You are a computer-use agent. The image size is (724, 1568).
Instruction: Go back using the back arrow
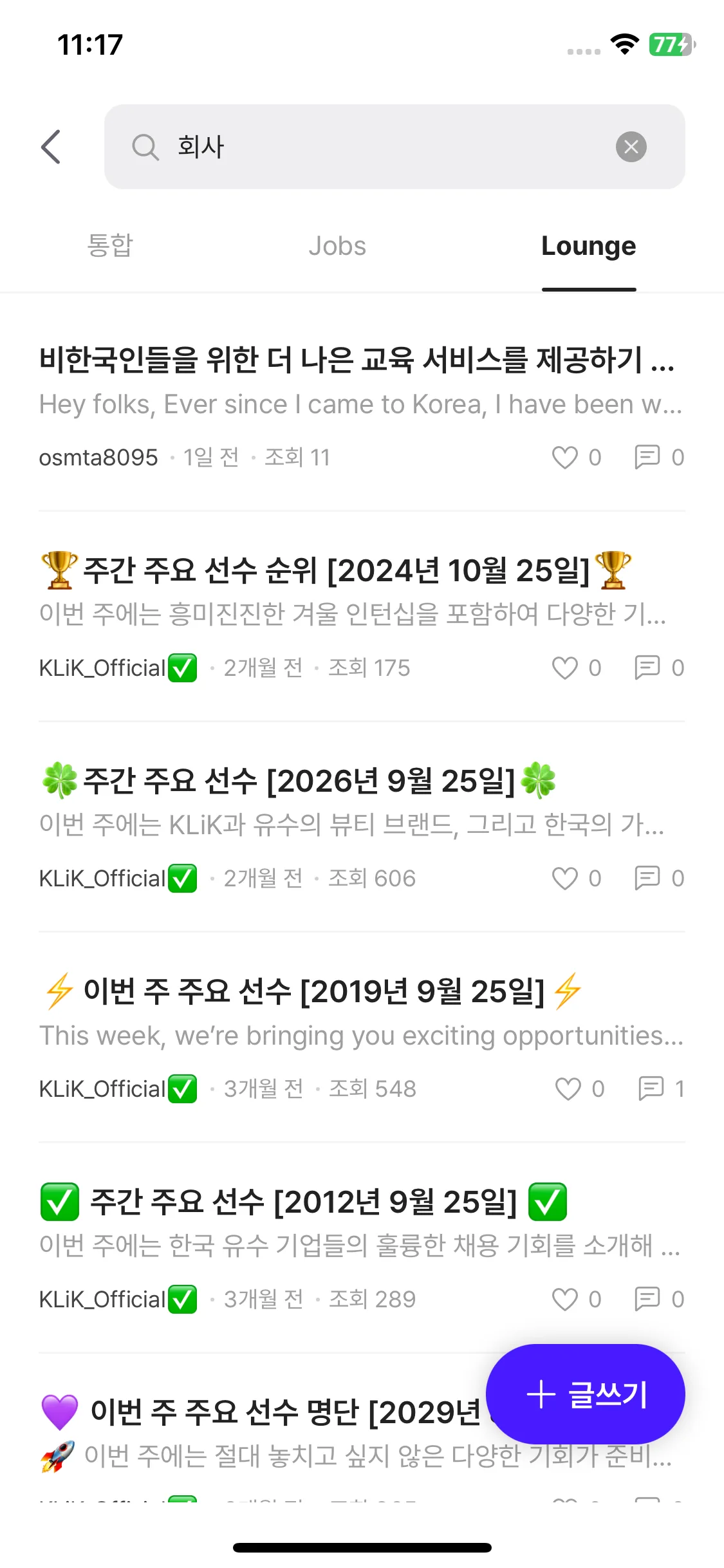point(51,147)
